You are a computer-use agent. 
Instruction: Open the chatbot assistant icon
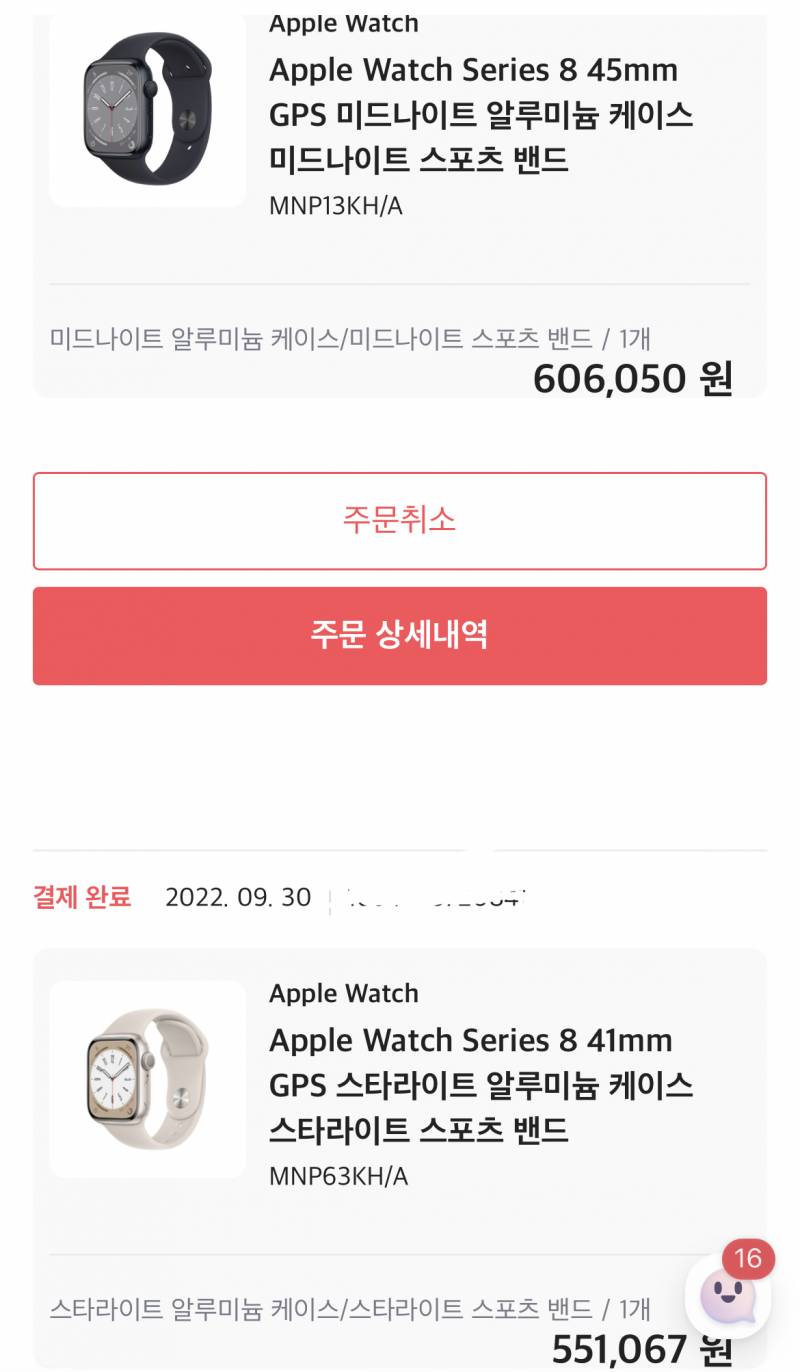pos(729,1296)
